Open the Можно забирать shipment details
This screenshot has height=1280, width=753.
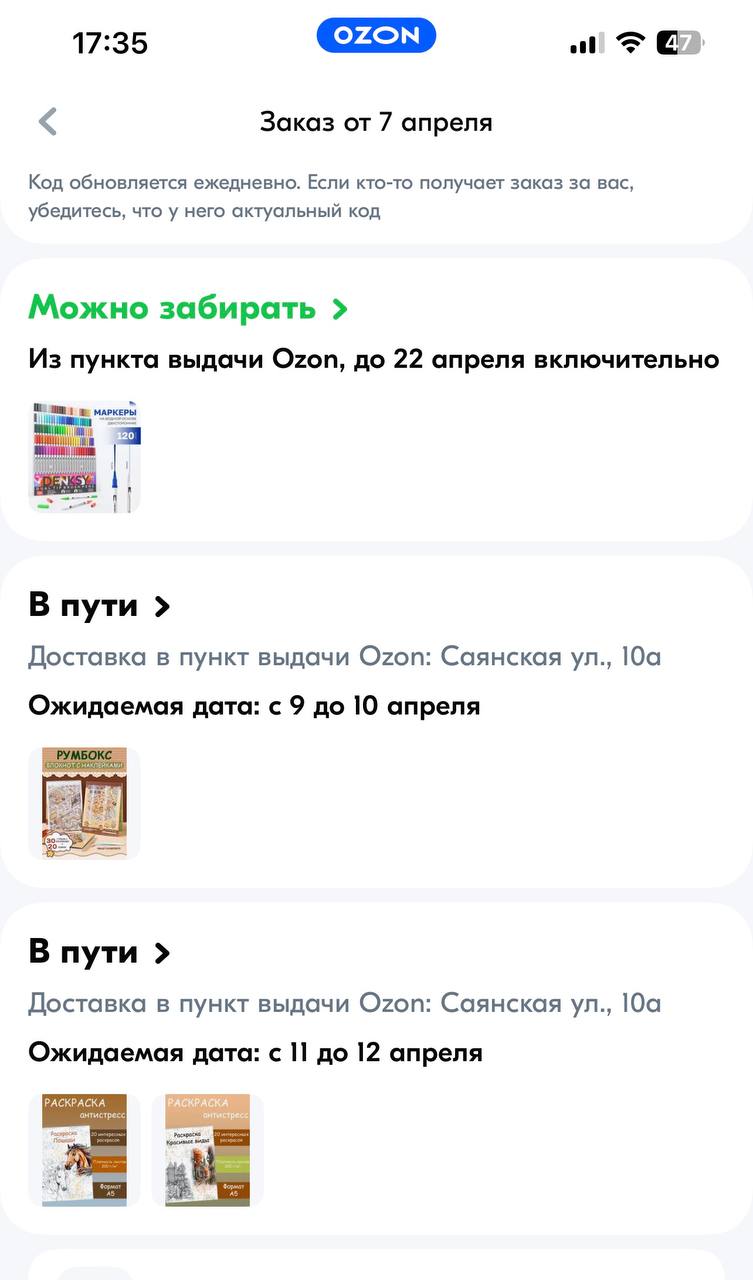click(x=188, y=308)
